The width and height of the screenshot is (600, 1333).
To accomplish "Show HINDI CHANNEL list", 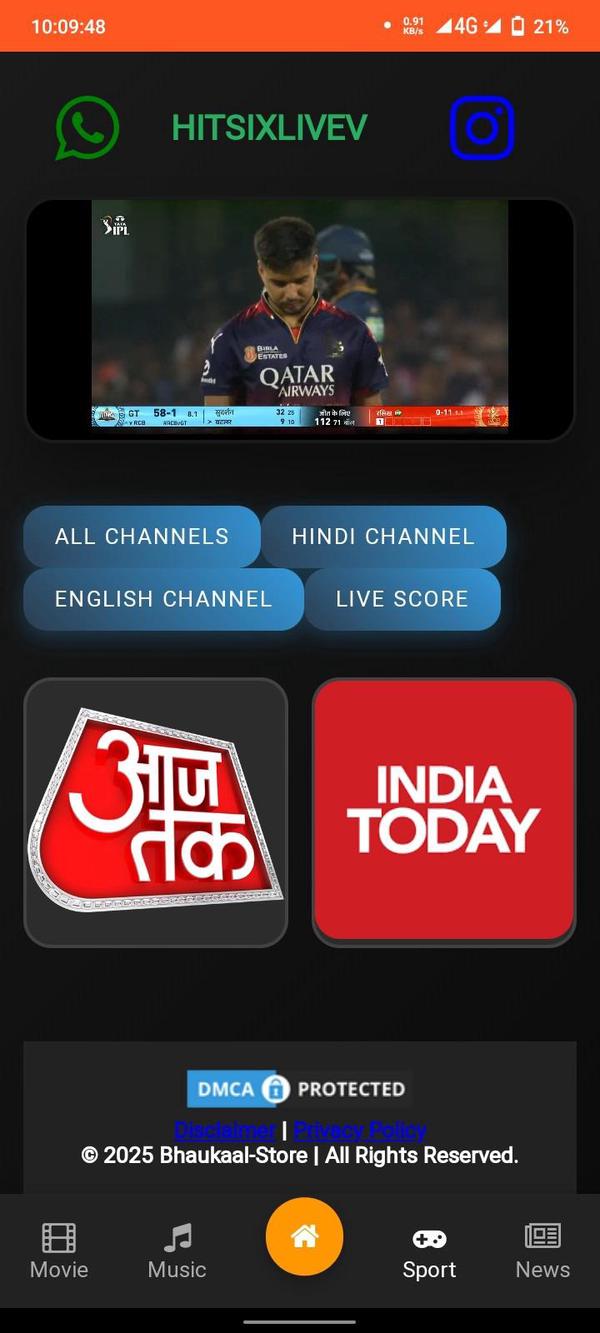I will pyautogui.click(x=383, y=536).
